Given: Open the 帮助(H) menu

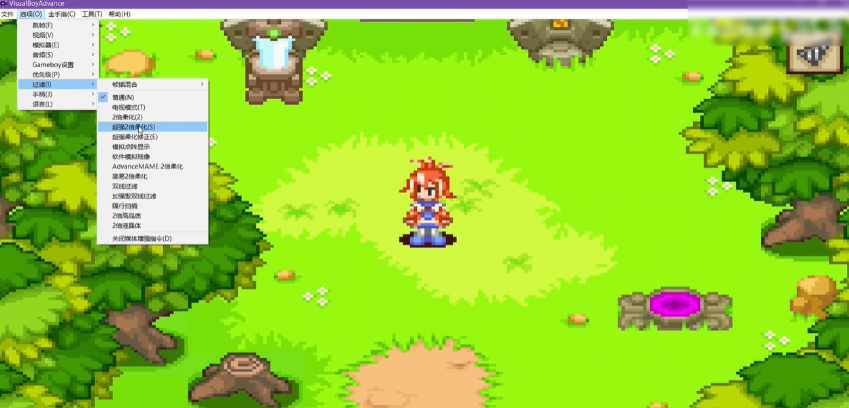Looking at the screenshot, I should point(119,14).
